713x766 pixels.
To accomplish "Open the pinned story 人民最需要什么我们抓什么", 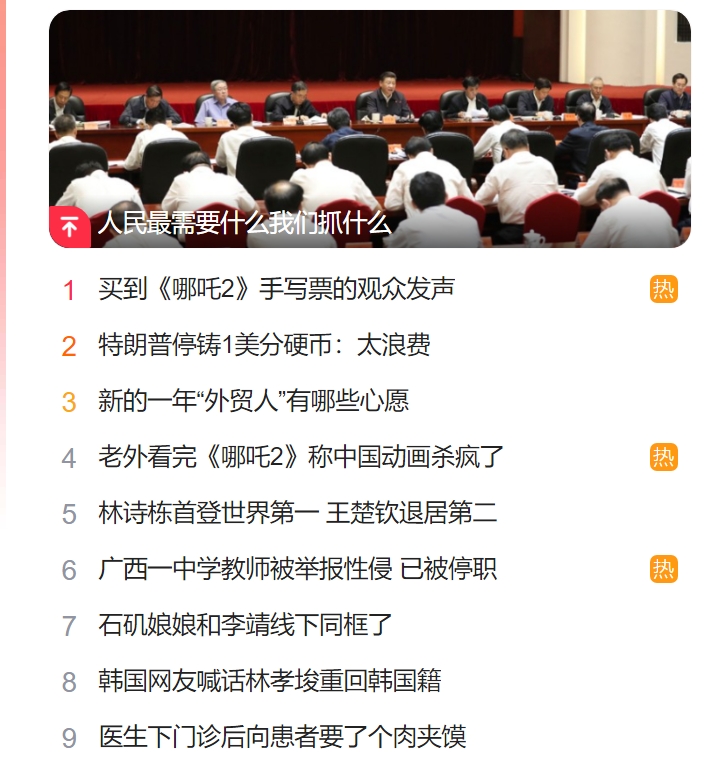I will point(244,223).
